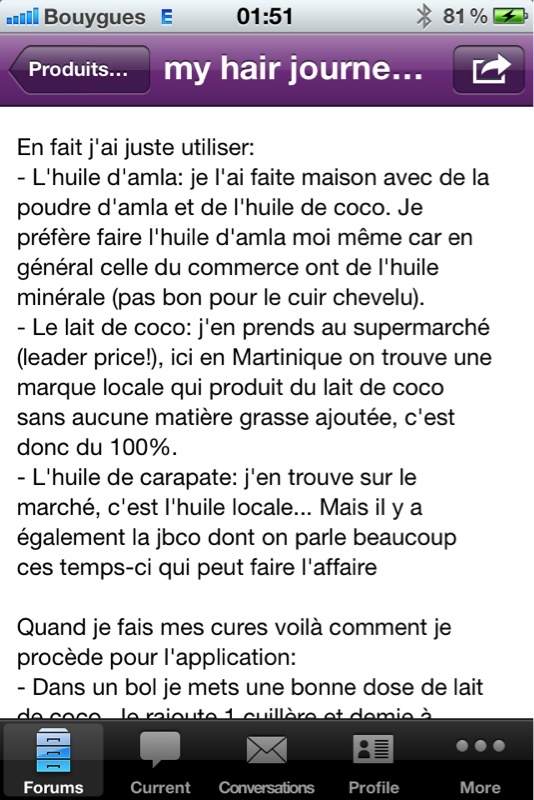Switch to the Forums tab
The width and height of the screenshot is (534, 800).
click(x=54, y=760)
